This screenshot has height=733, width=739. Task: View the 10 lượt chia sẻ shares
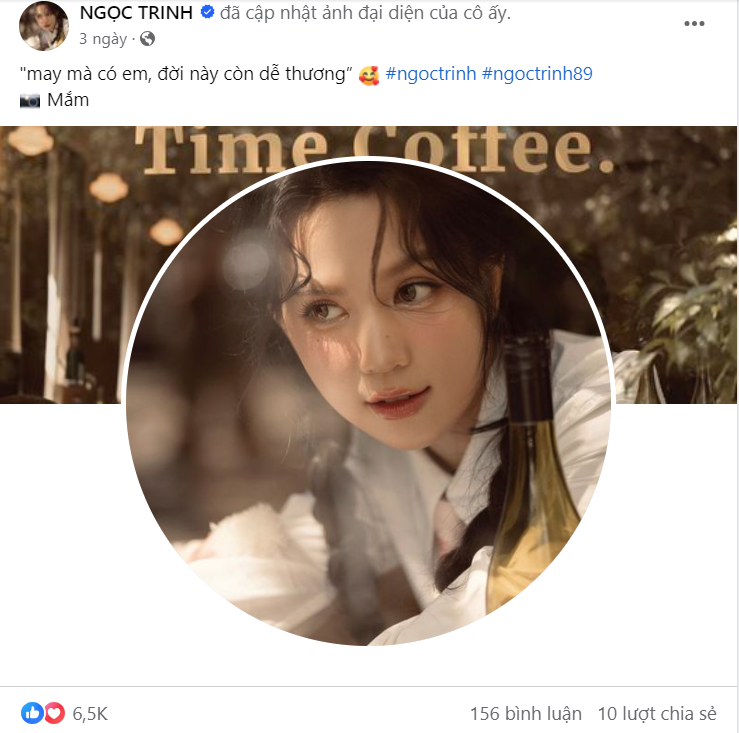coord(657,713)
